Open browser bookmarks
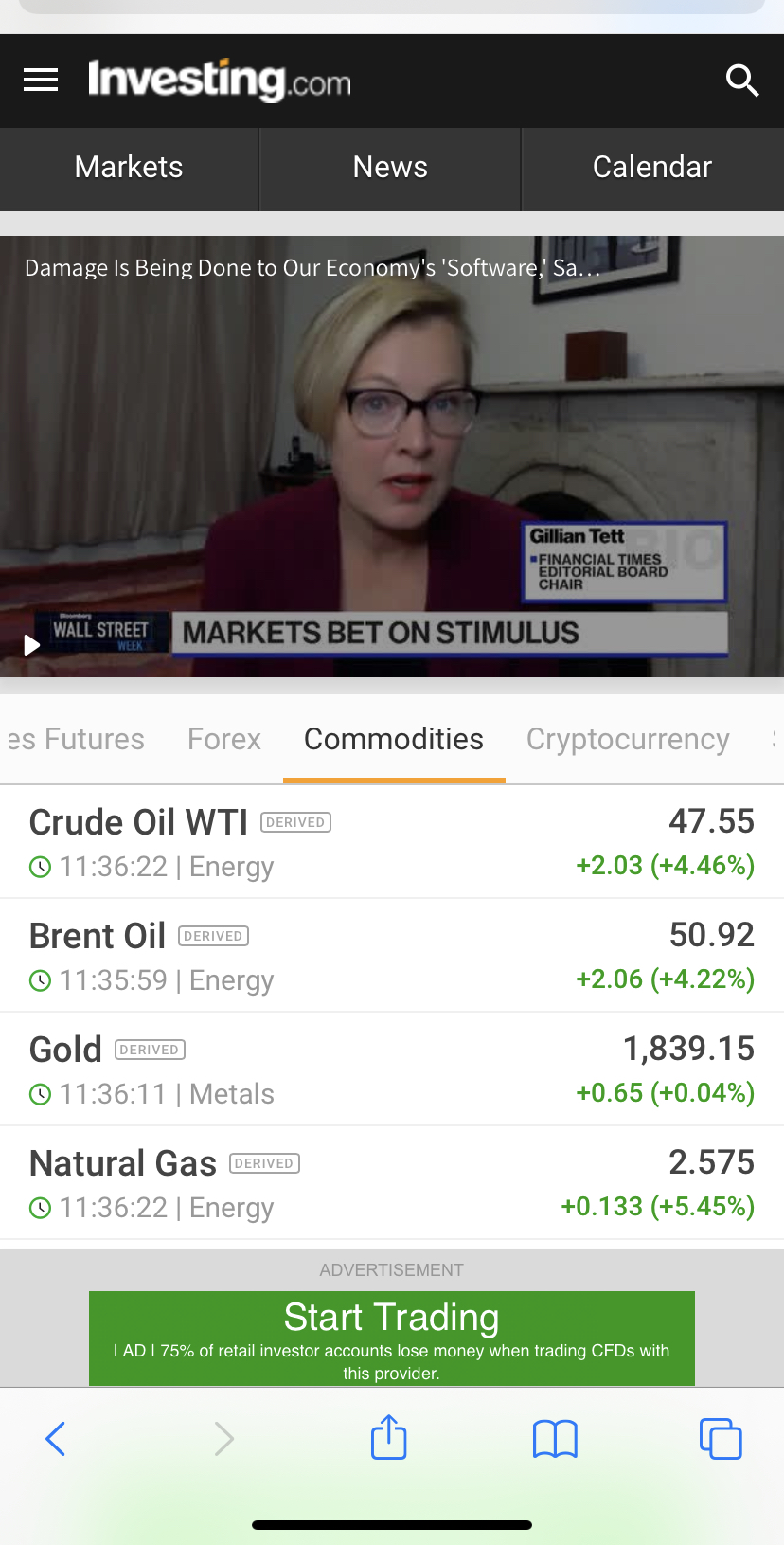The height and width of the screenshot is (1545, 784). pos(555,1439)
